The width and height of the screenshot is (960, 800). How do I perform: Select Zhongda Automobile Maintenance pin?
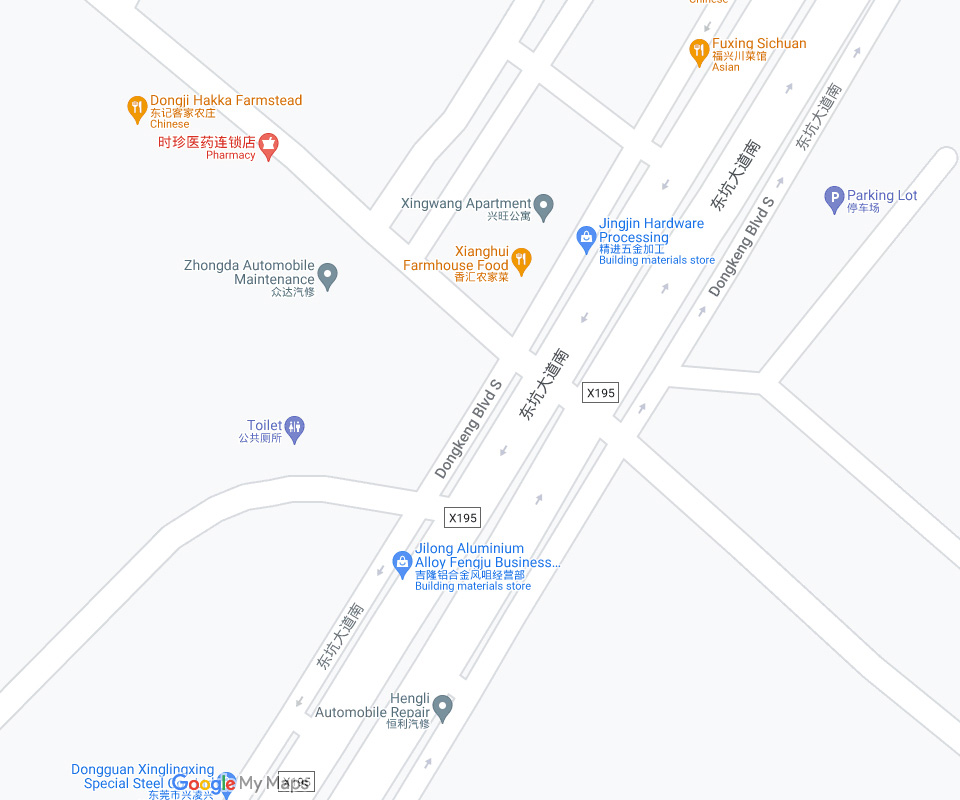(x=328, y=276)
